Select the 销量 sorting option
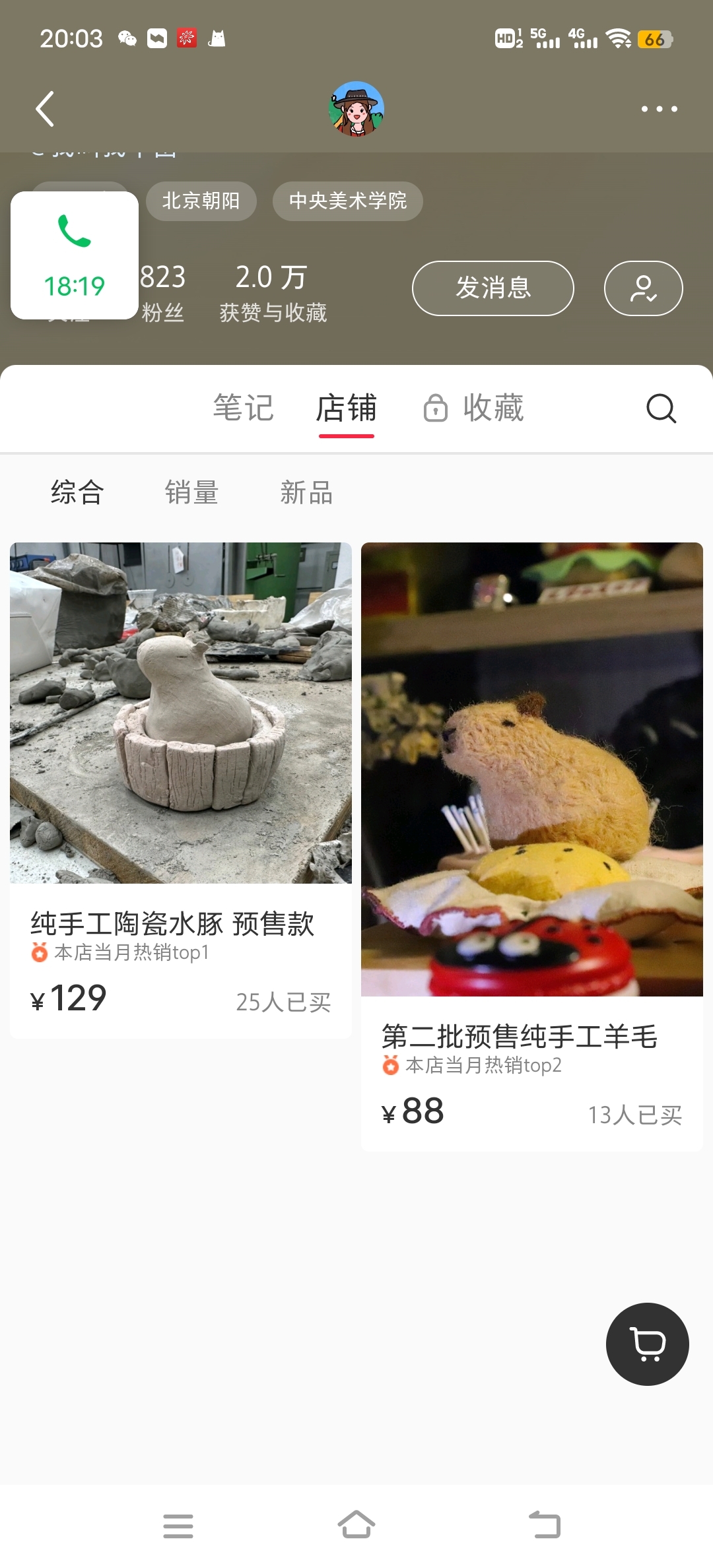Viewport: 713px width, 1568px height. [192, 492]
